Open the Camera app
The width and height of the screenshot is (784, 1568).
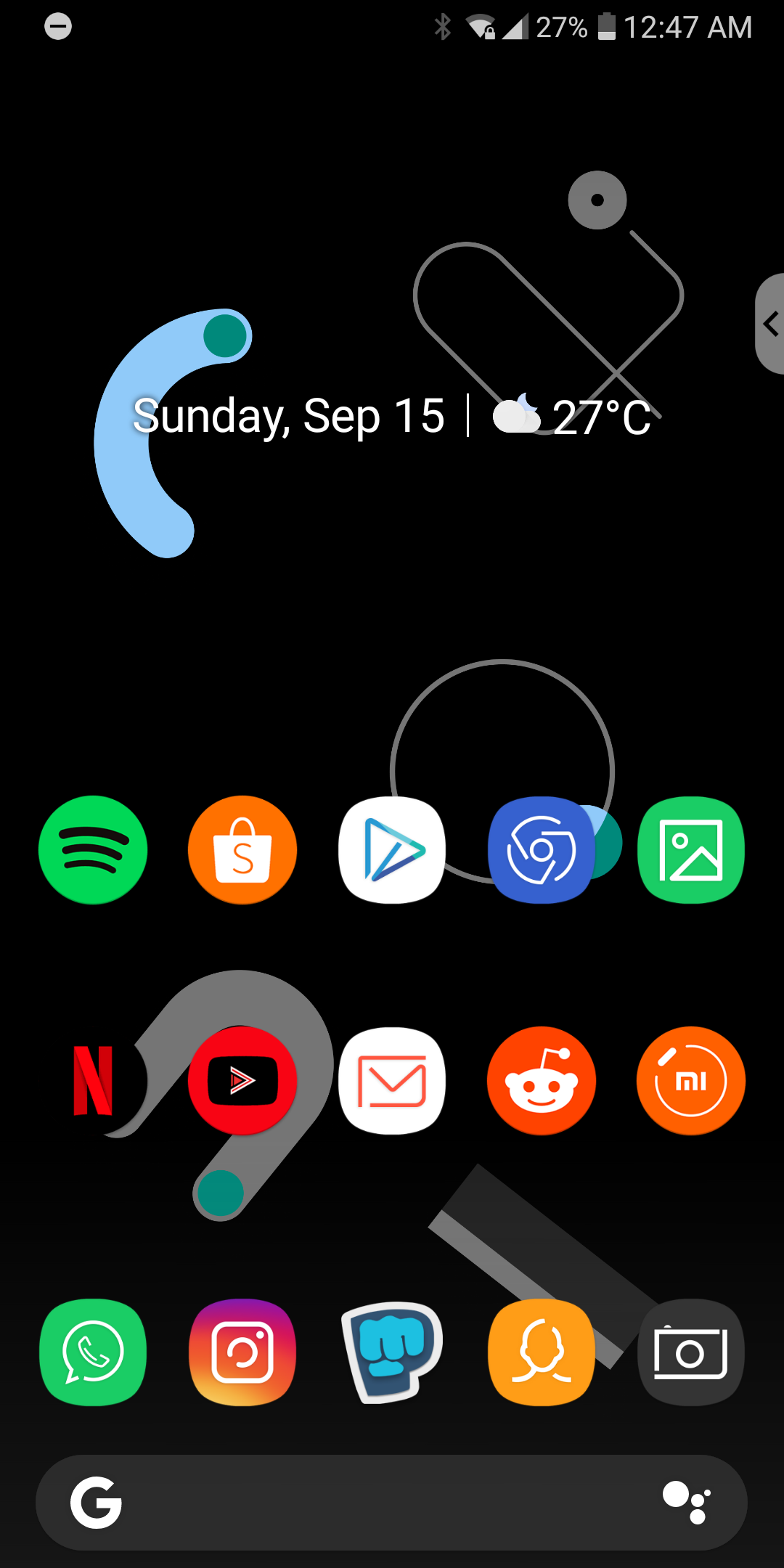[x=690, y=1352]
